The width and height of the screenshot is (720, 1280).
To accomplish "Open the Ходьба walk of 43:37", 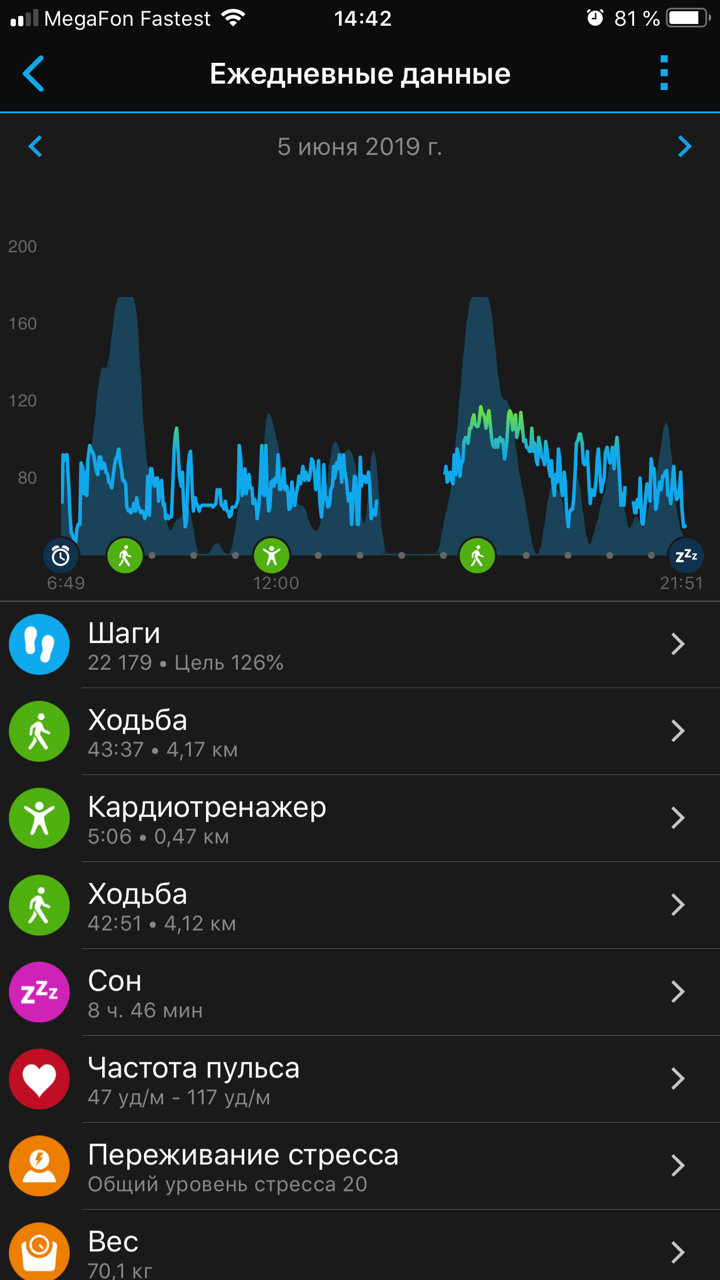I will pos(360,732).
